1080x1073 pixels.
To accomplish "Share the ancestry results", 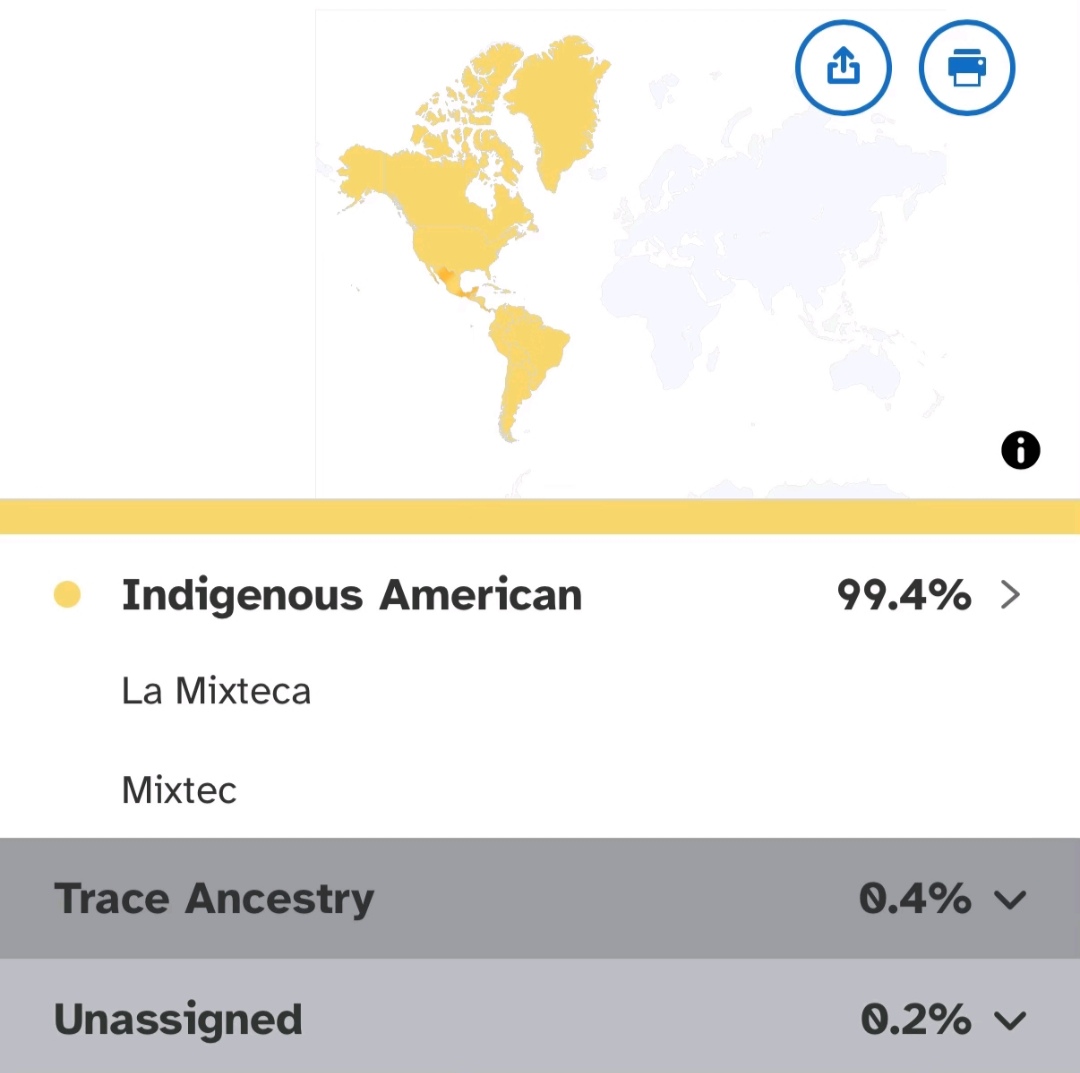I will pos(843,67).
